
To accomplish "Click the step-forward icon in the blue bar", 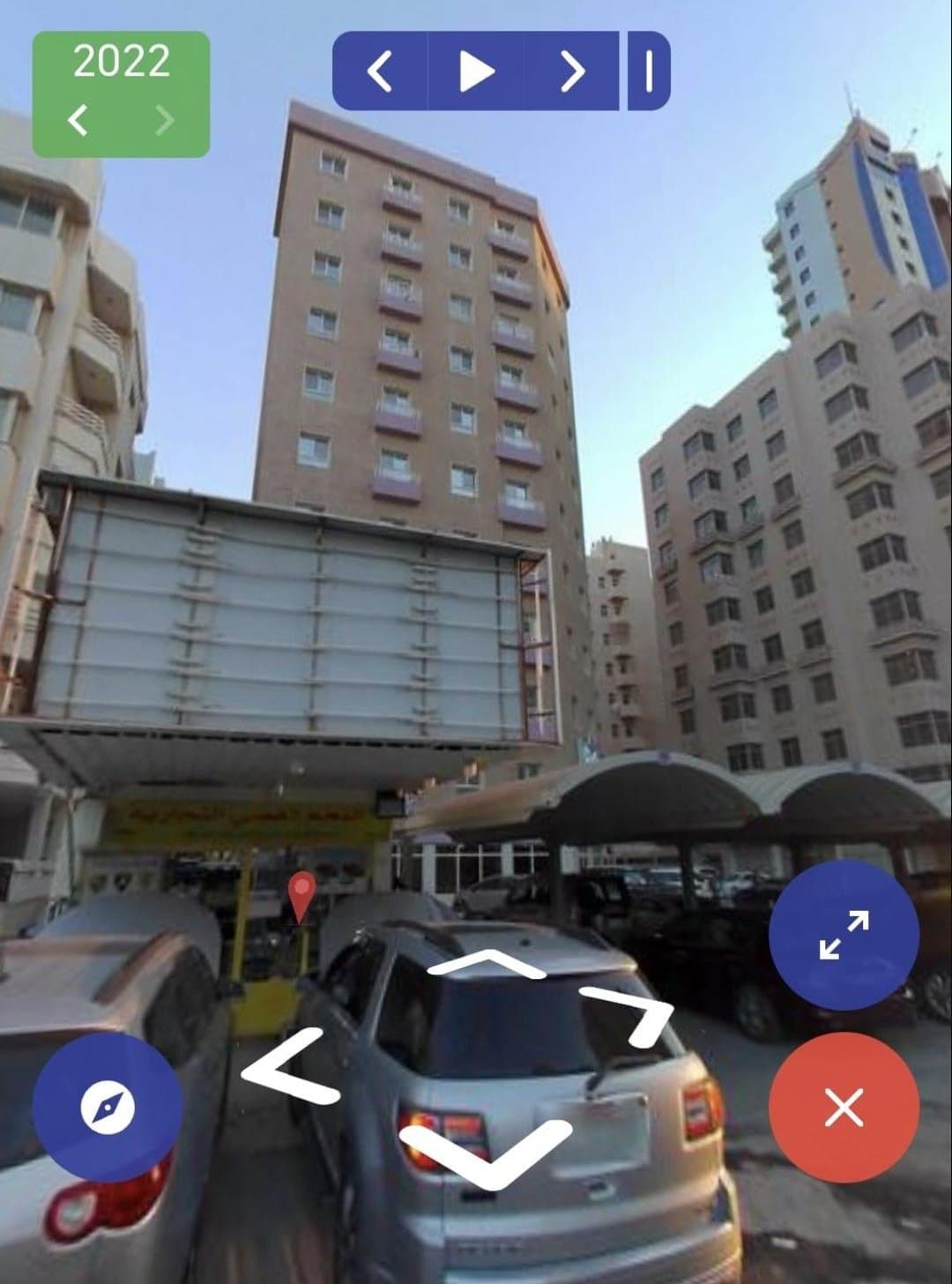I will 573,72.
